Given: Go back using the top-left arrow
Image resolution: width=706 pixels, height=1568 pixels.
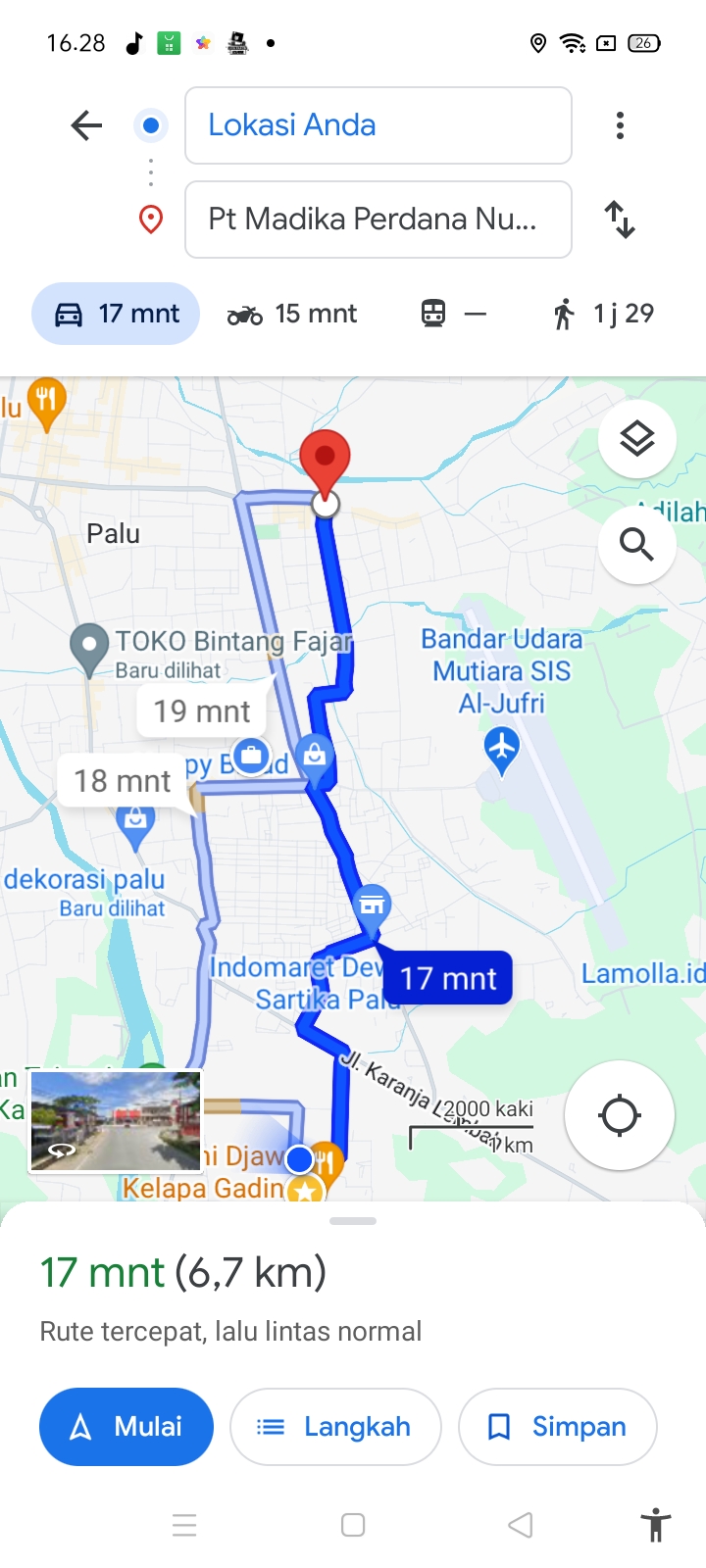Looking at the screenshot, I should point(86,125).
